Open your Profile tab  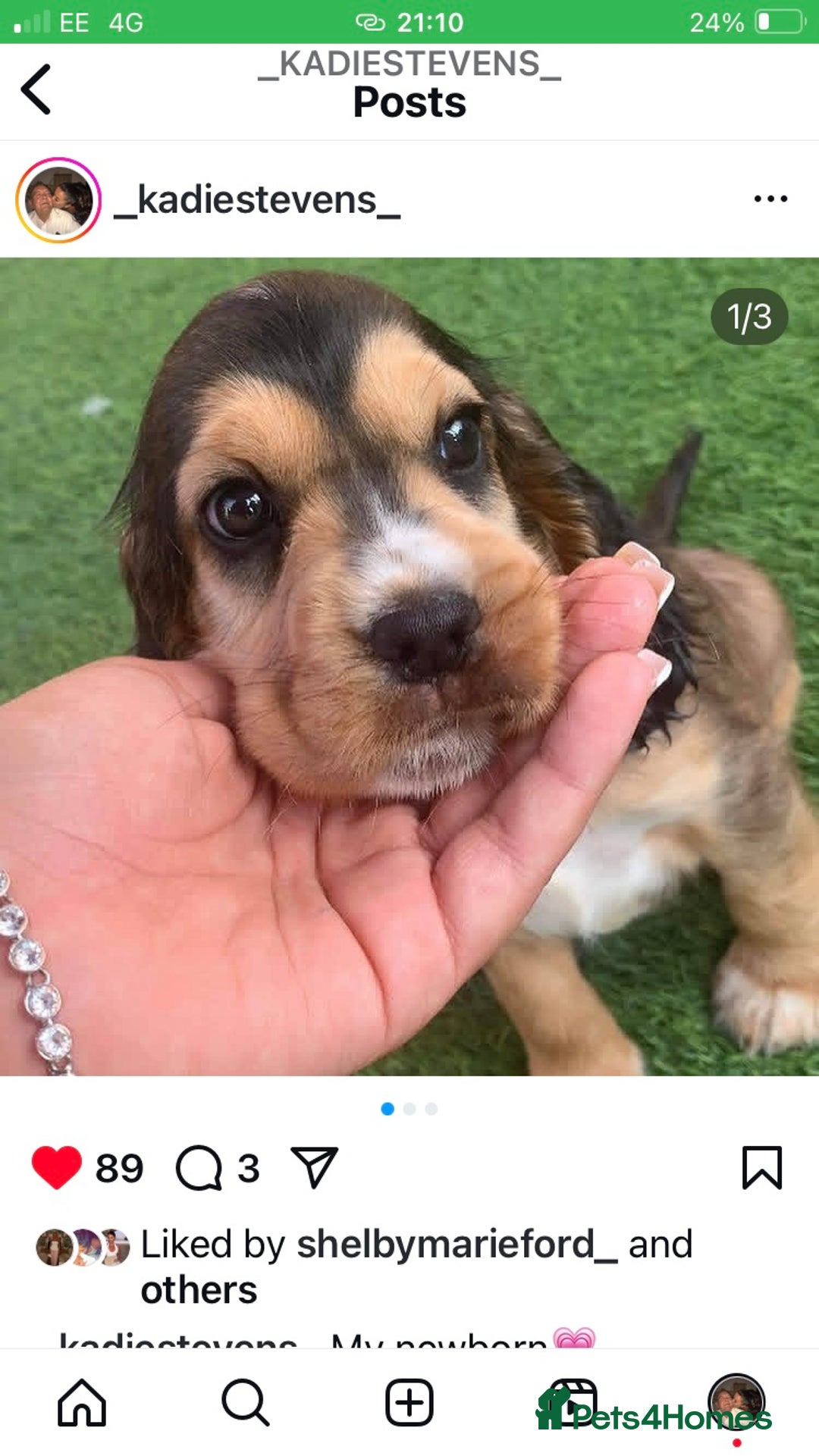point(736,1401)
